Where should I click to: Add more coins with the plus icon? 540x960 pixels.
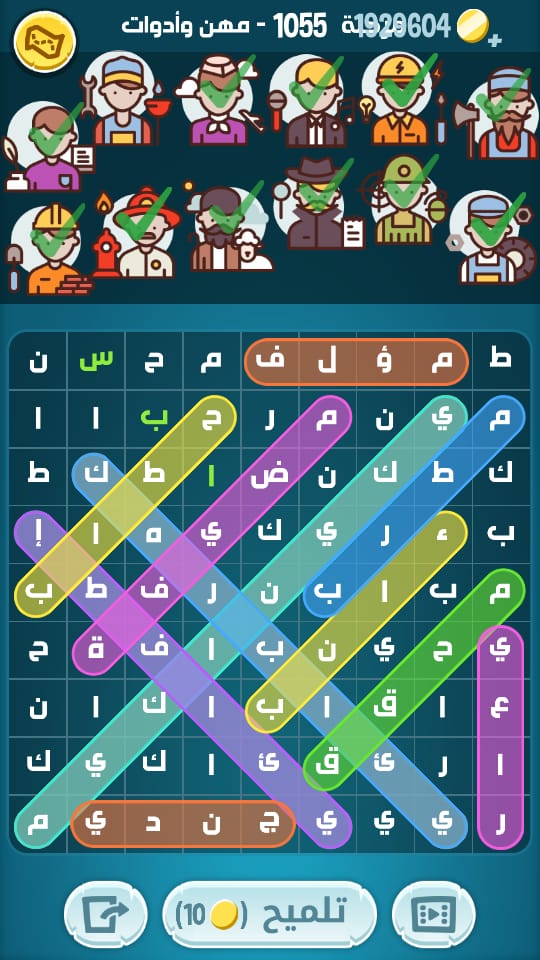494,40
